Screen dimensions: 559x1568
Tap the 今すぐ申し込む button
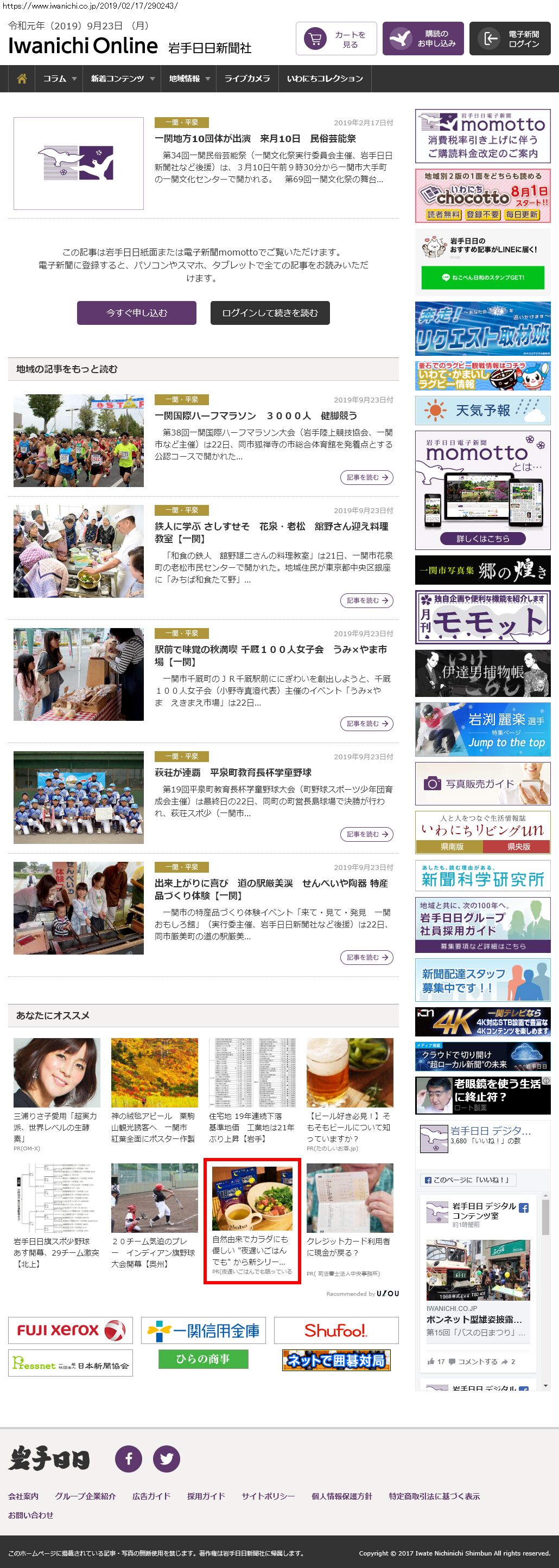pyautogui.click(x=136, y=313)
